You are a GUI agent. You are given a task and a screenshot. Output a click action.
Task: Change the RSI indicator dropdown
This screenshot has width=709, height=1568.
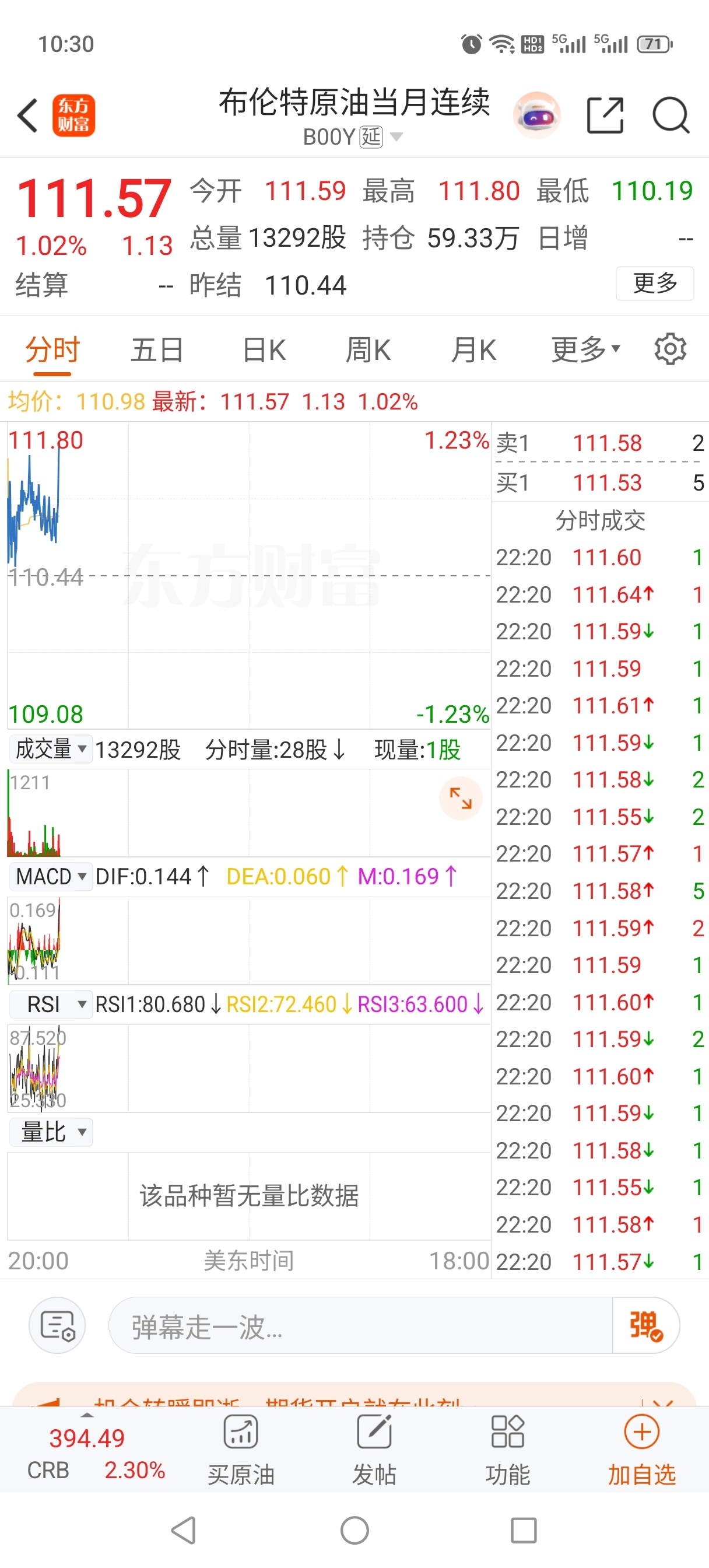[x=51, y=1005]
